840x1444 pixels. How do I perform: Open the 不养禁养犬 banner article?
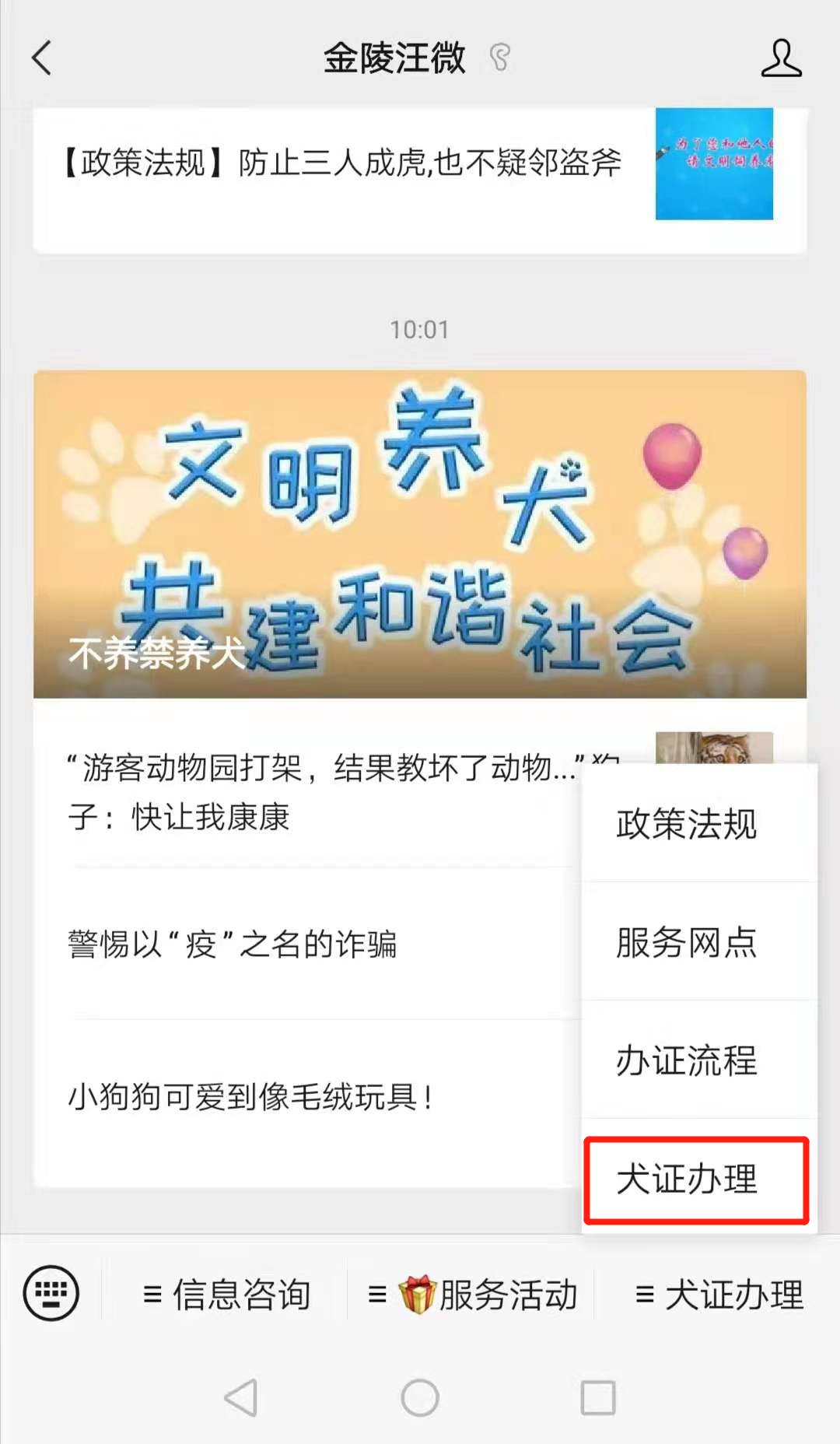click(420, 534)
